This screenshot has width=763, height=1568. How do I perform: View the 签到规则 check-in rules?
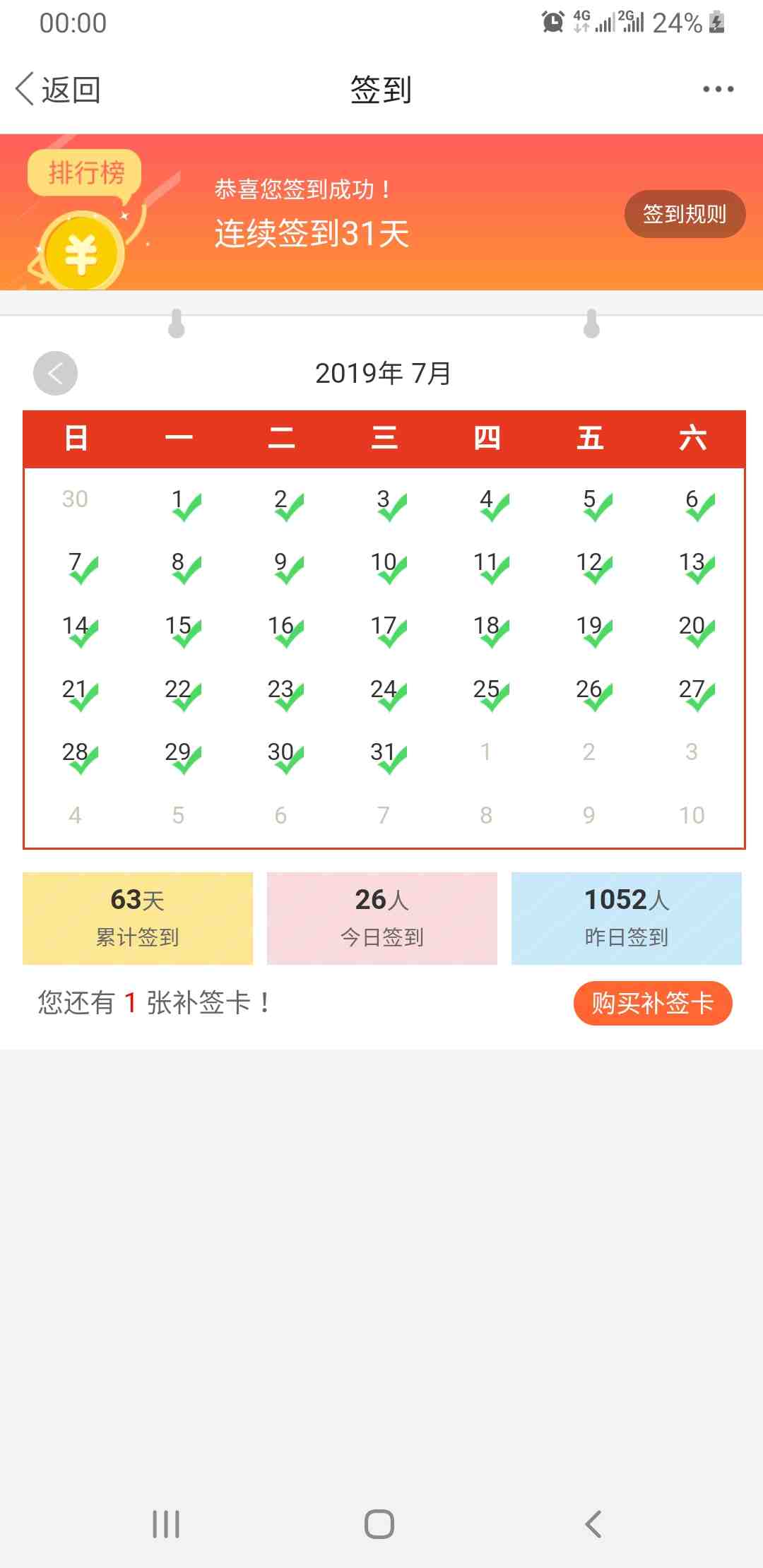click(685, 213)
